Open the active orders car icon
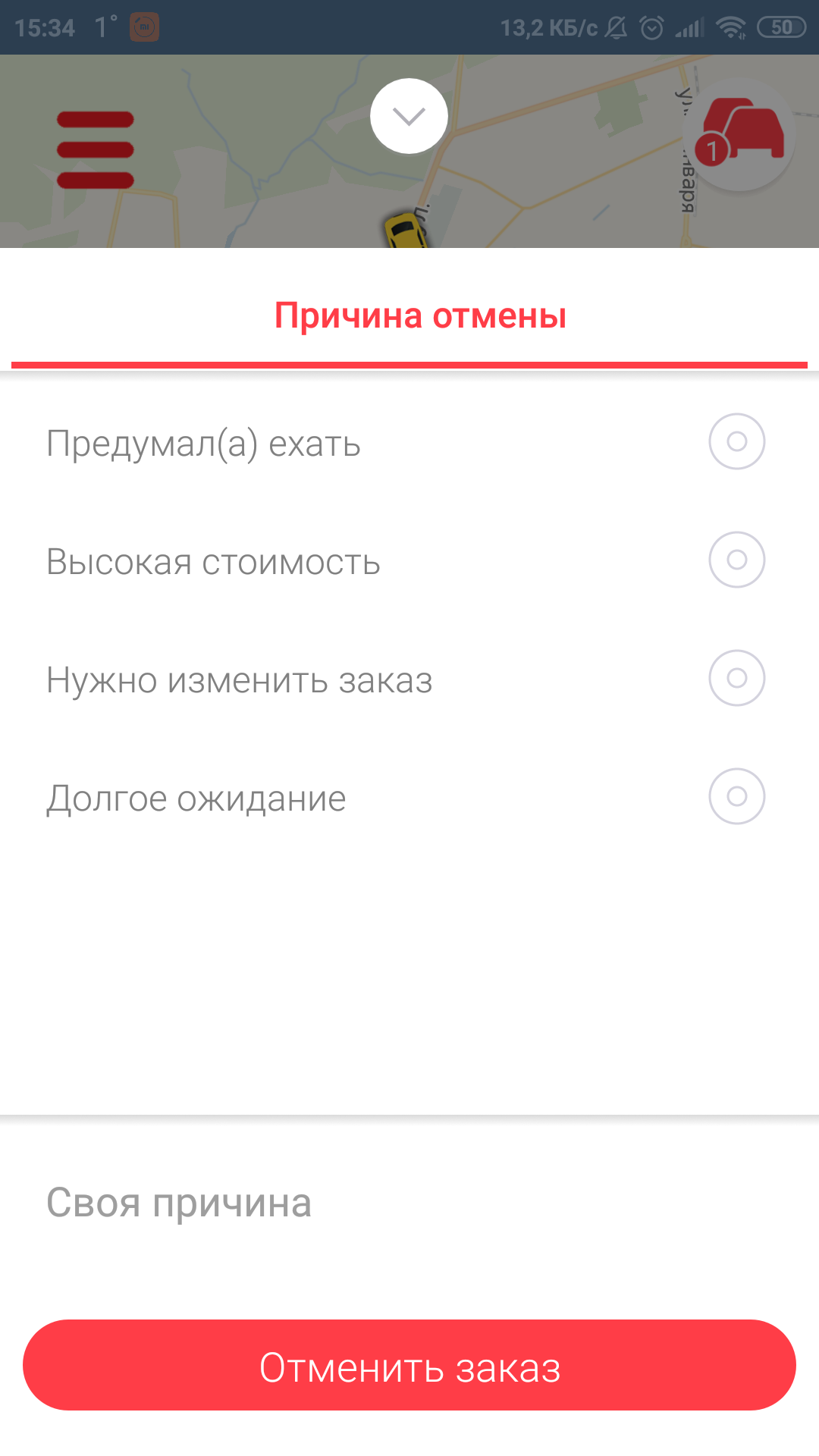 pos(741,135)
